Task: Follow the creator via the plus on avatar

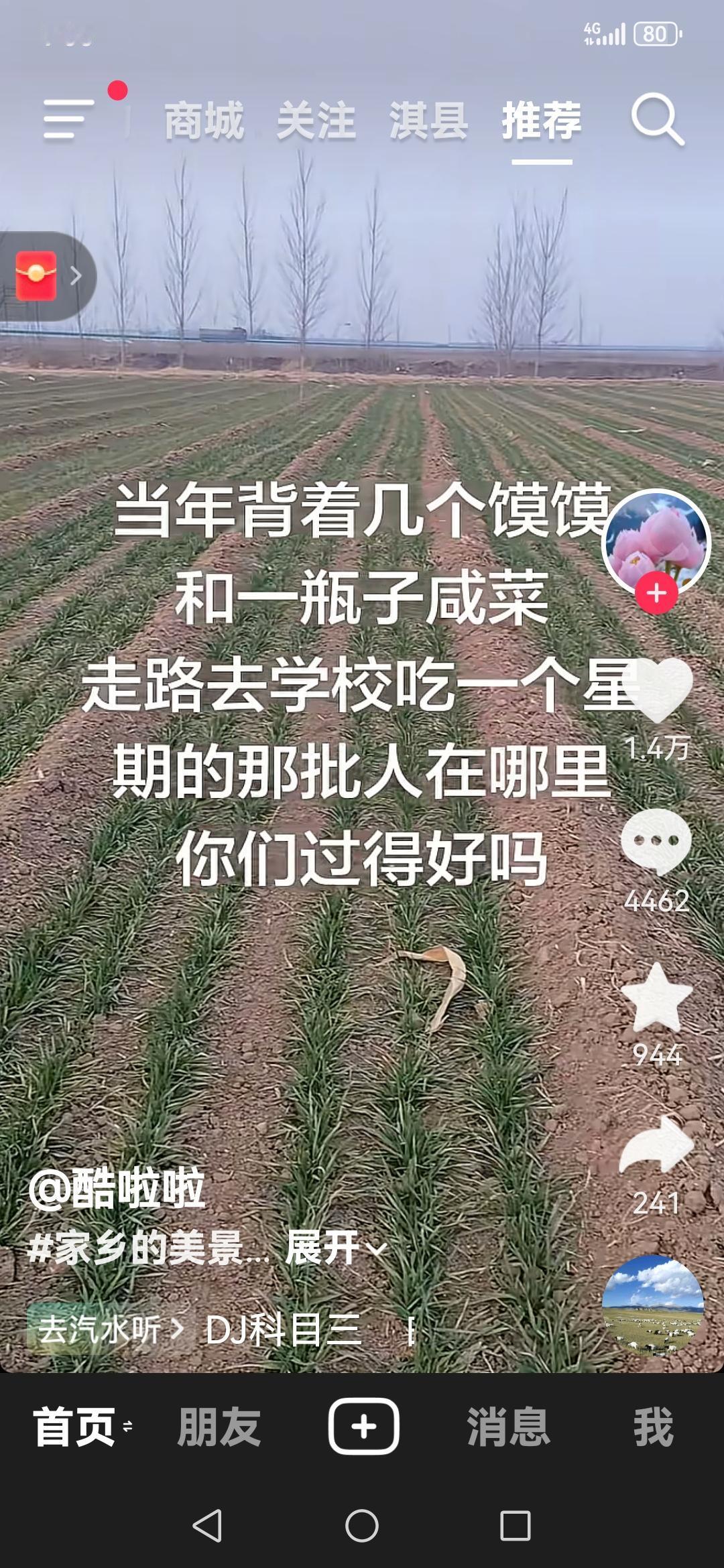Action: (x=657, y=591)
